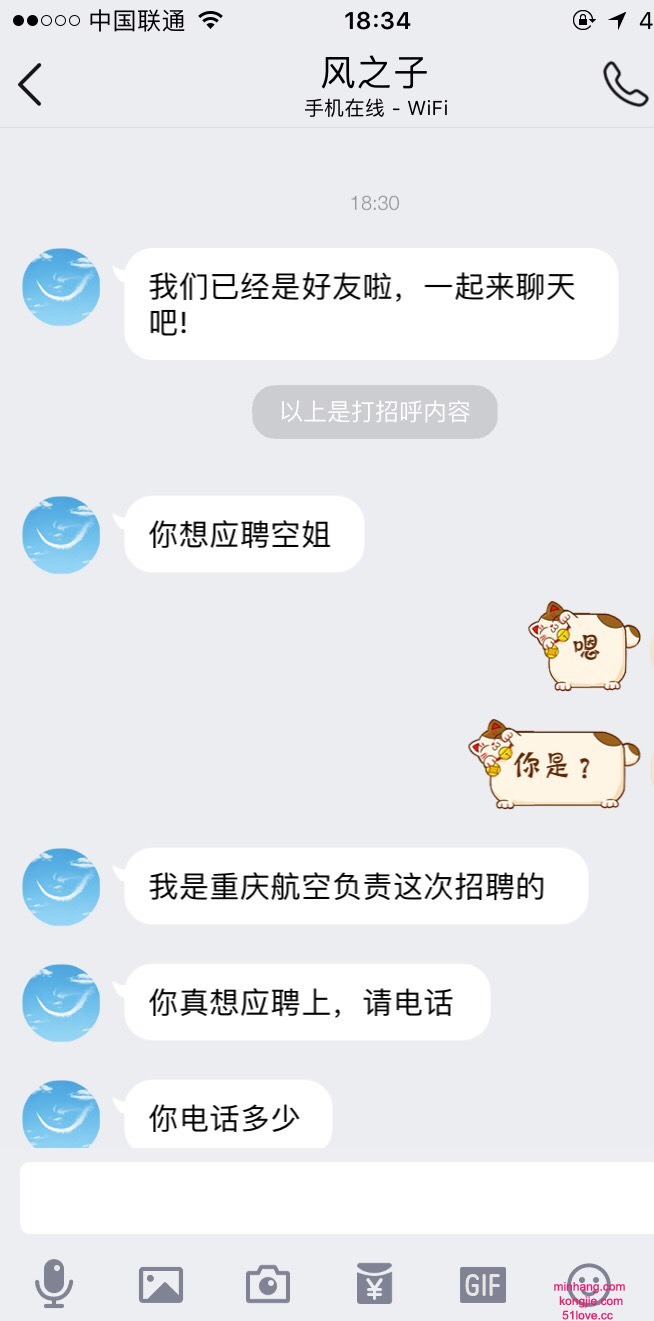Tap the 你是？ cat sticker
Screen dimensions: 654x1321
point(556,766)
